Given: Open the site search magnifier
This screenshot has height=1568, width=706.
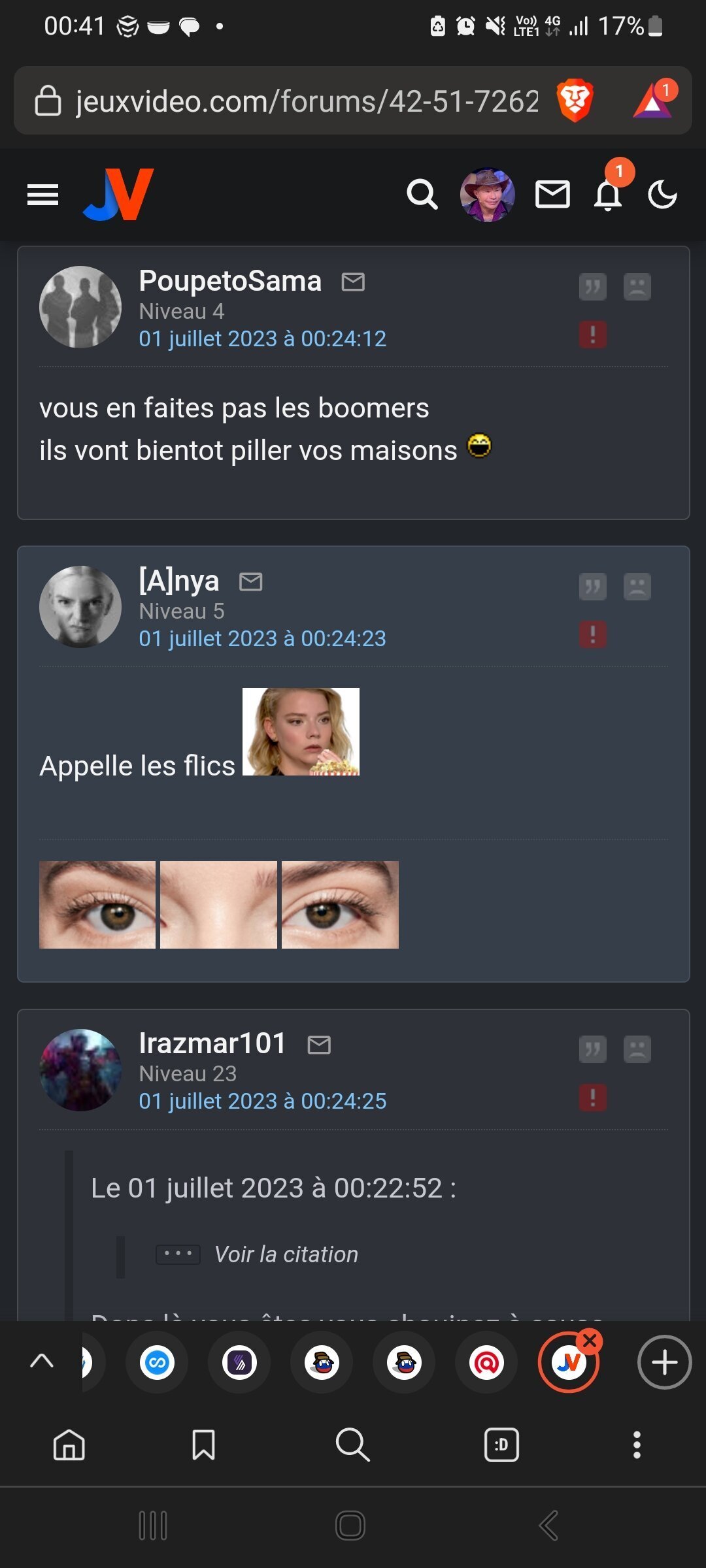Looking at the screenshot, I should tap(422, 195).
